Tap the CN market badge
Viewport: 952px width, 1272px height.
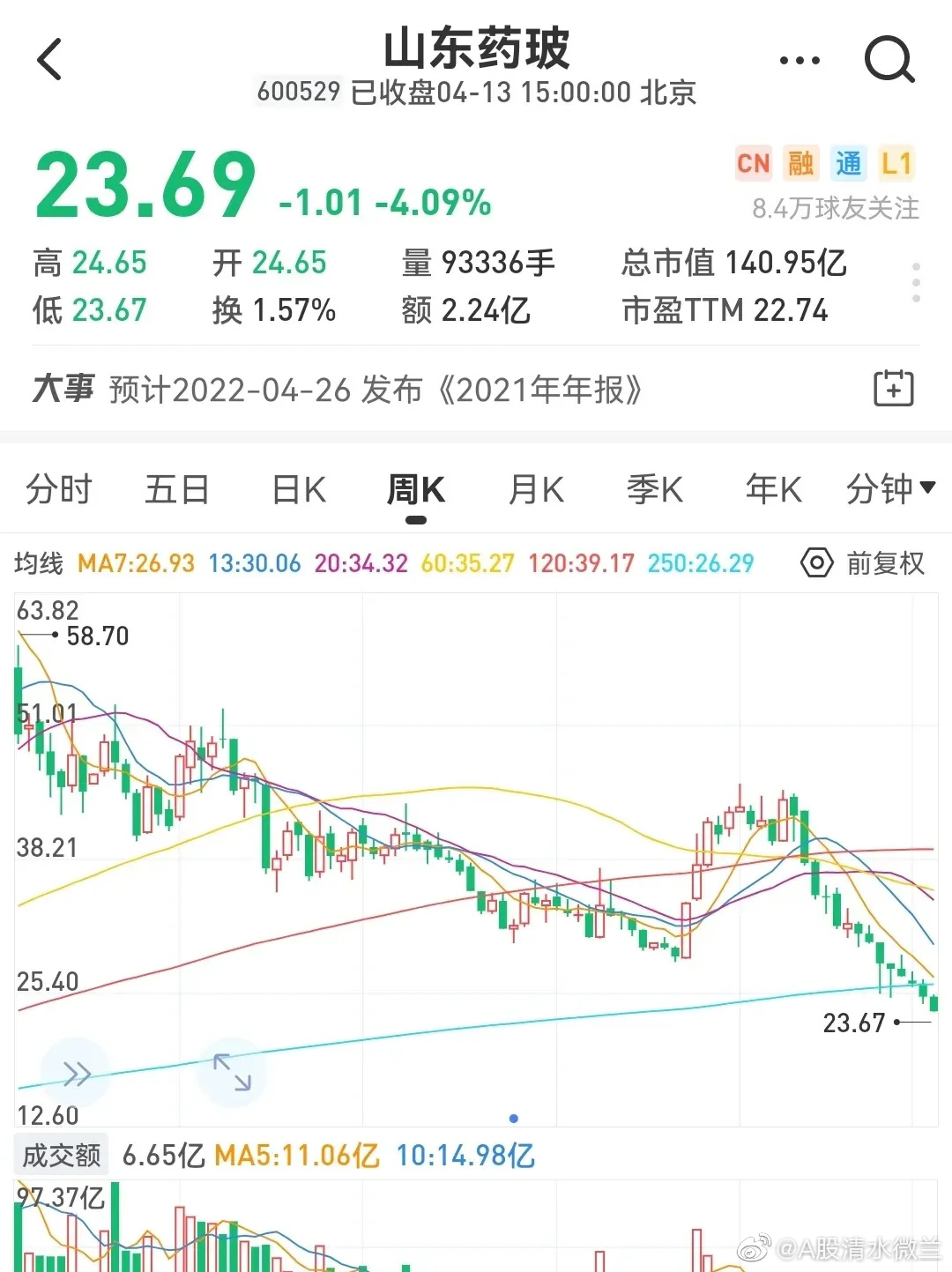[x=753, y=163]
